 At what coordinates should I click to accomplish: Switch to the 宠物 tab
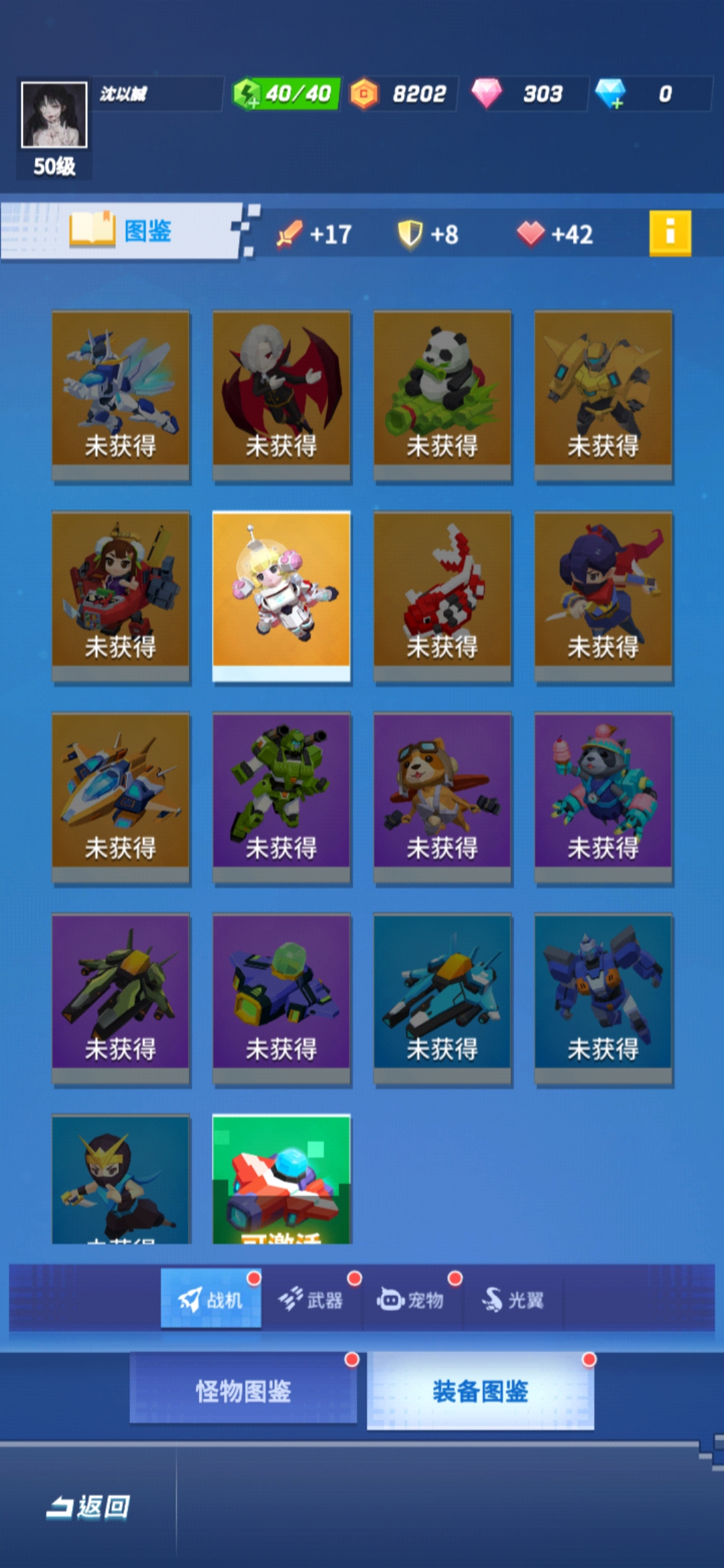click(412, 1300)
